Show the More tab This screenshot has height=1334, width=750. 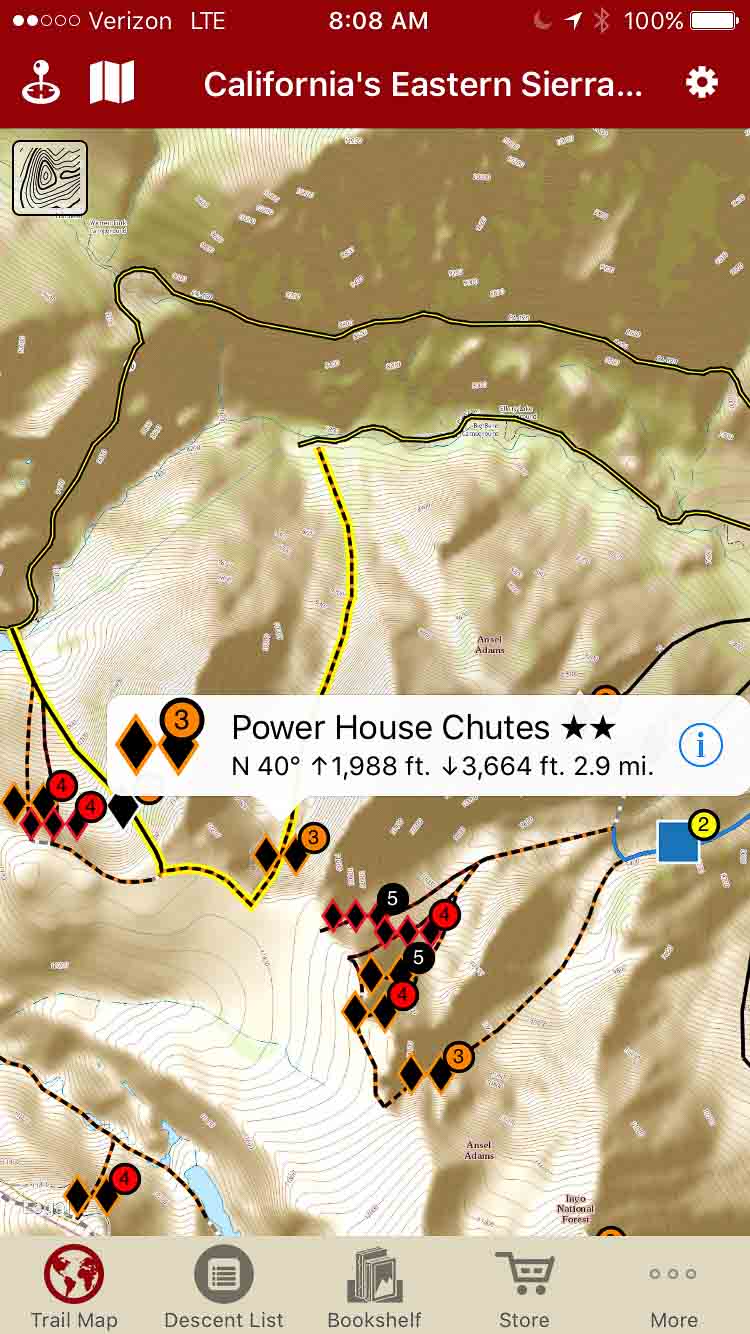tap(674, 1286)
